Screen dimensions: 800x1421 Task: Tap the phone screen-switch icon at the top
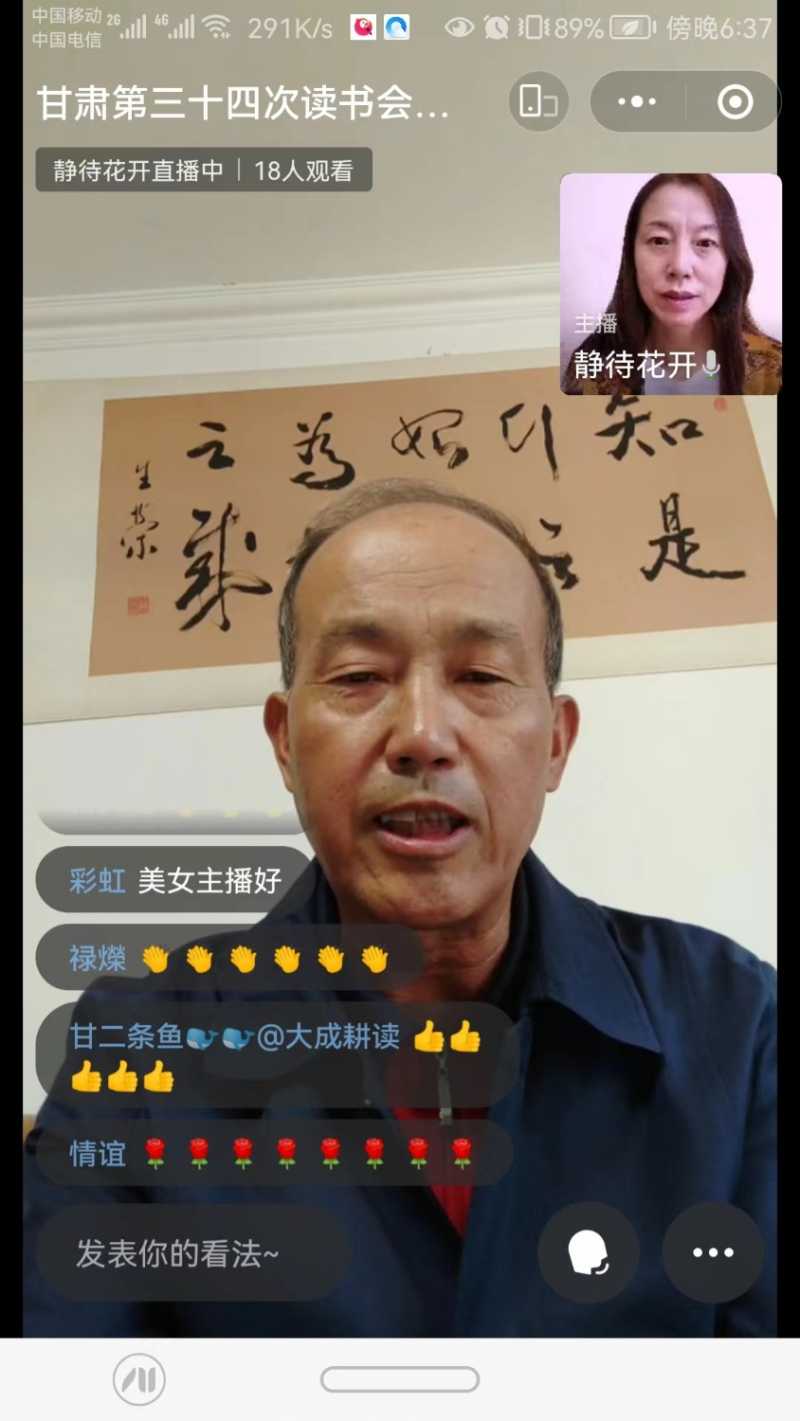pos(538,102)
